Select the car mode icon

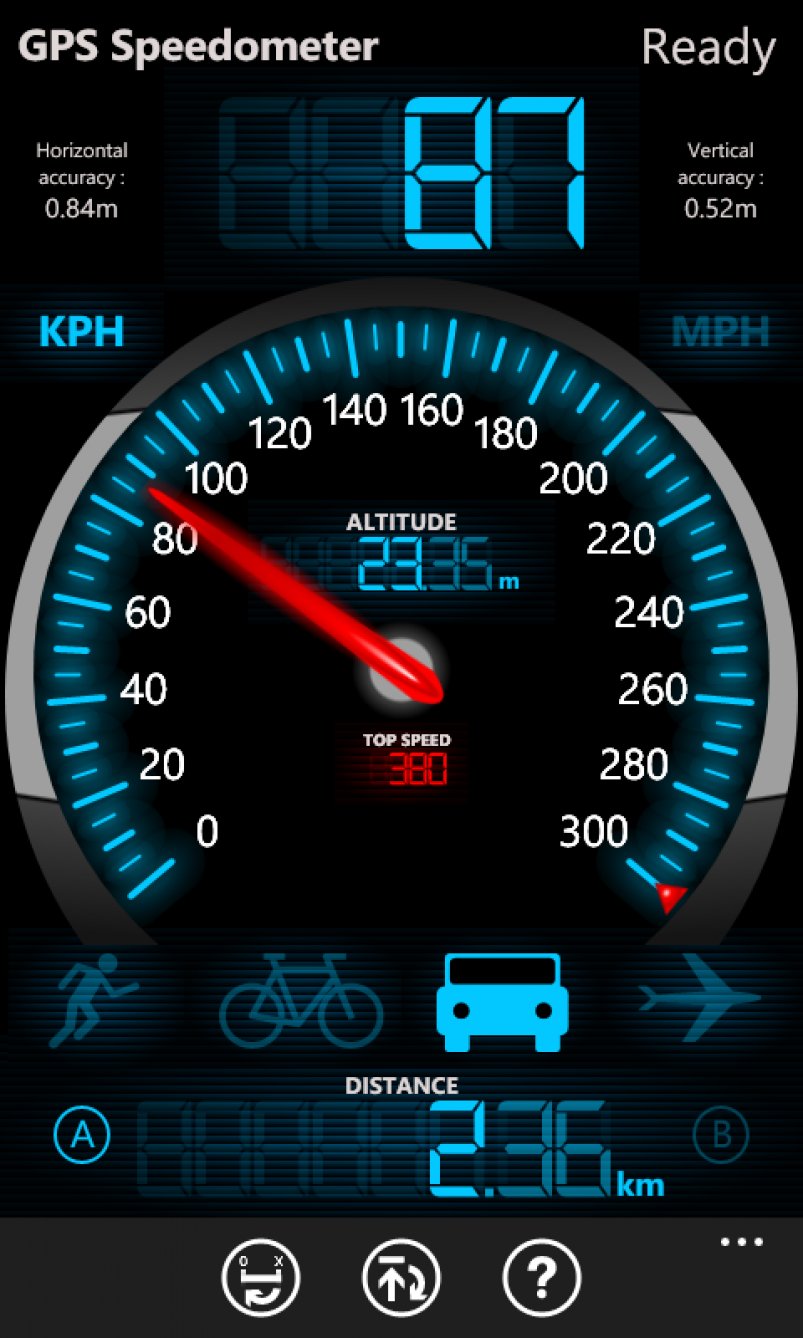coord(502,1001)
